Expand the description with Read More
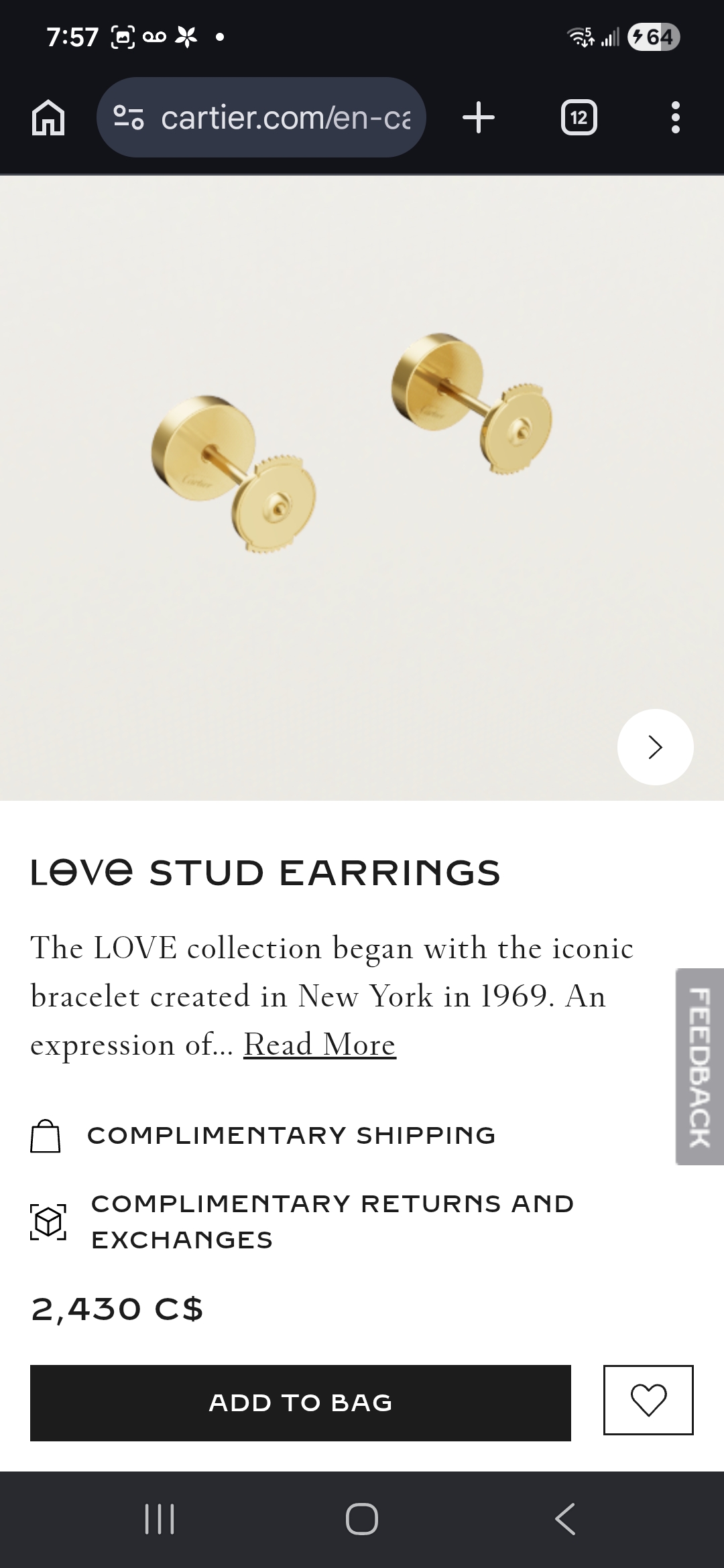The width and height of the screenshot is (724, 1568). [320, 1044]
